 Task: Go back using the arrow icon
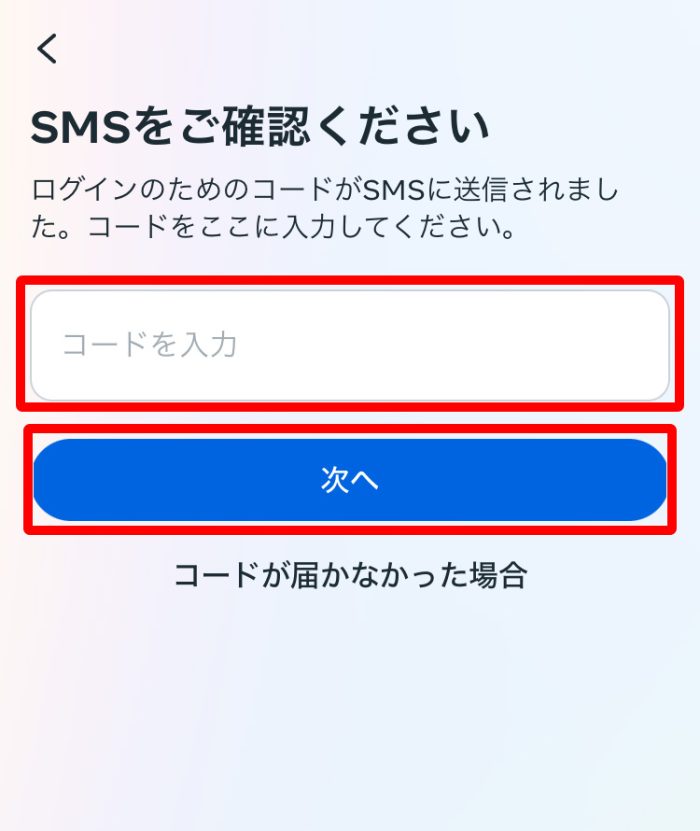coord(47,49)
